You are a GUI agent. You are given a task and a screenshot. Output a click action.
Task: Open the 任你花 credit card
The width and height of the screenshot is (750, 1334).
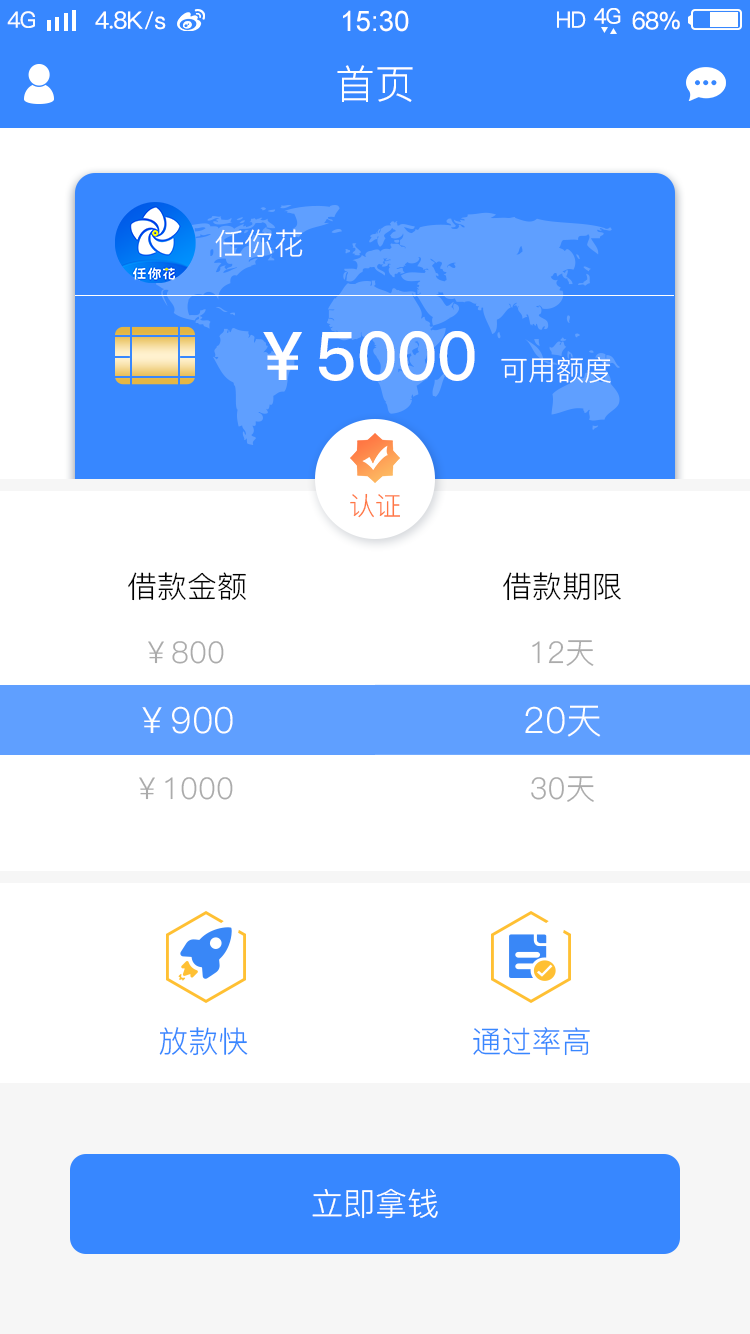click(375, 326)
